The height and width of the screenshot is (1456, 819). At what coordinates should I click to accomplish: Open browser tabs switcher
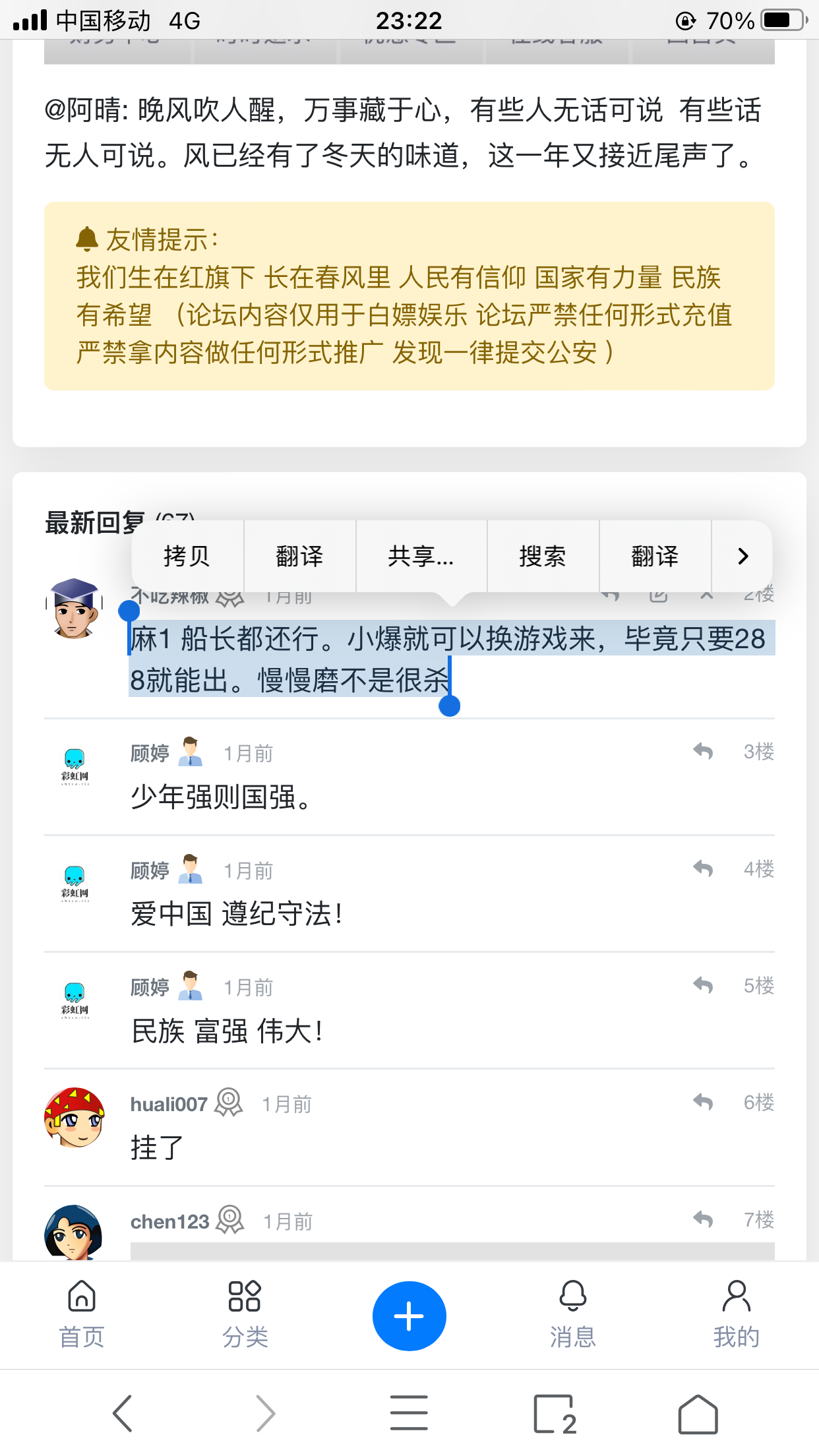(554, 1413)
